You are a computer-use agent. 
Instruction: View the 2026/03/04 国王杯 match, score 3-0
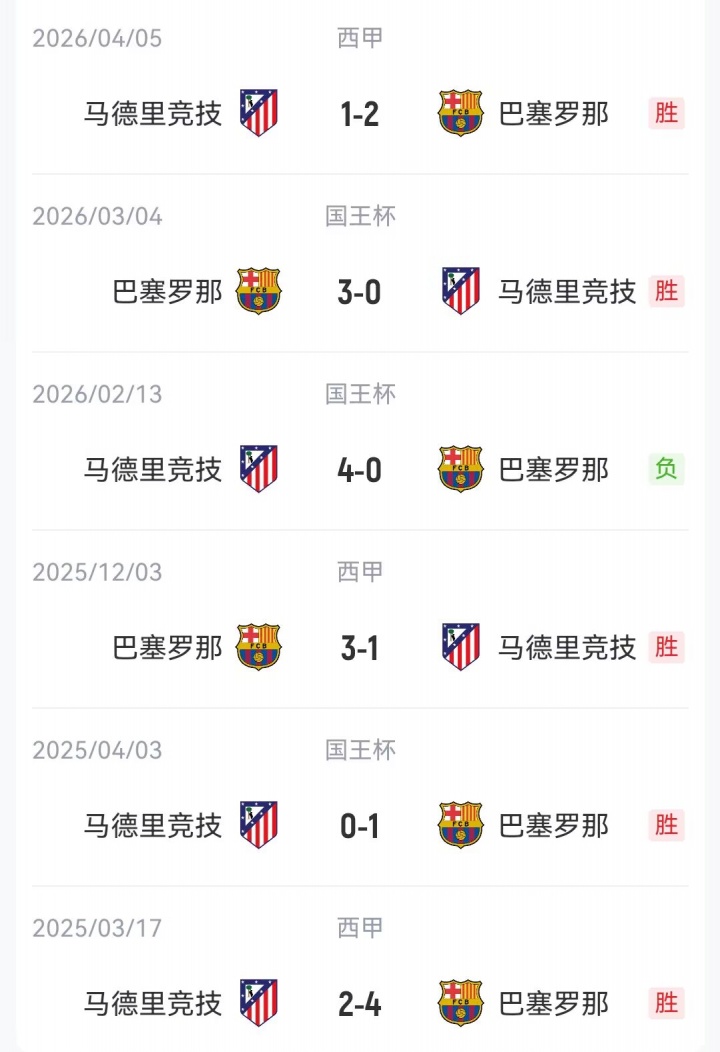360,292
